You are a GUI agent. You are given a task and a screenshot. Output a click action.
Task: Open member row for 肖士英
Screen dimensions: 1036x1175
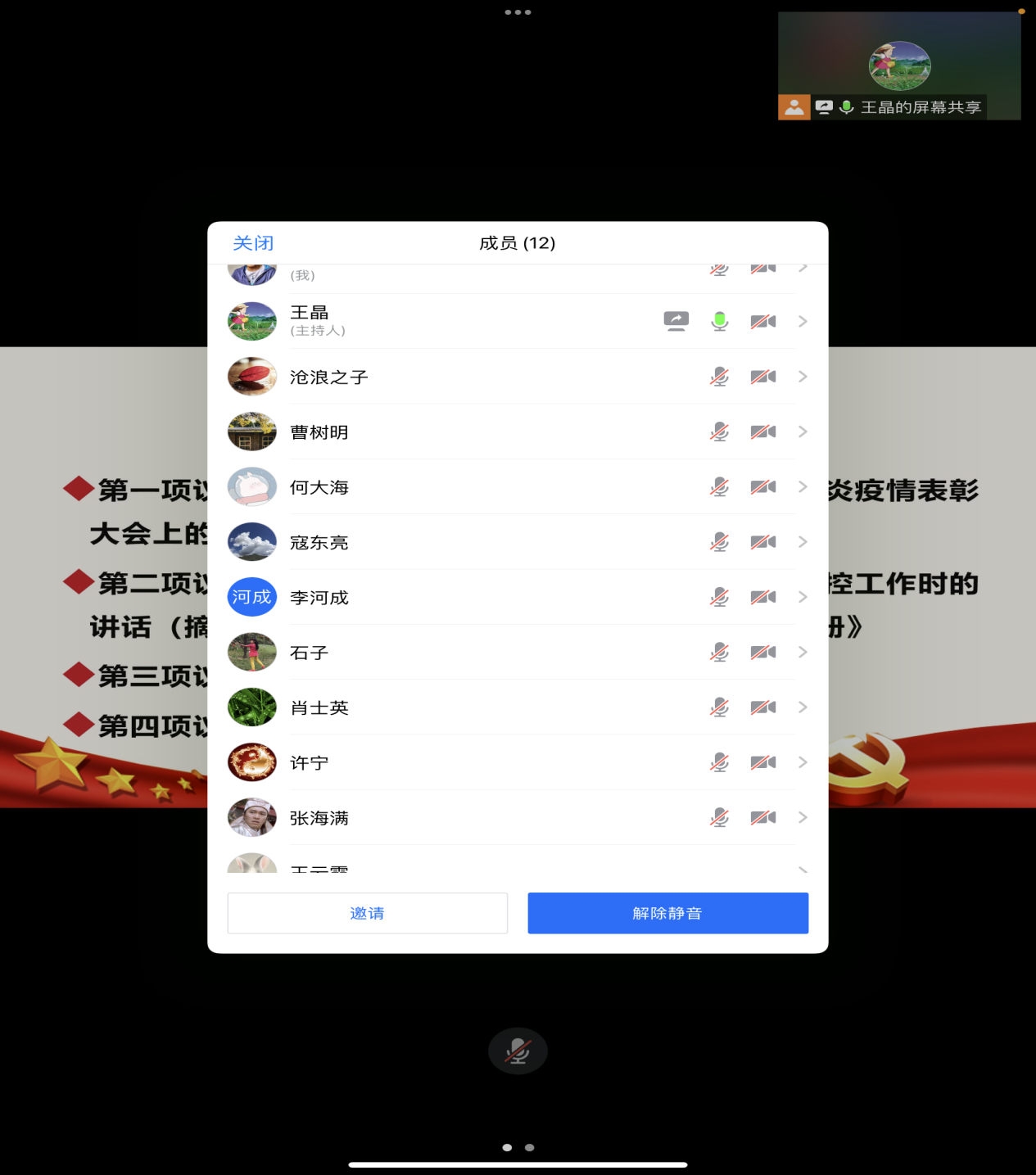pyautogui.click(x=516, y=707)
